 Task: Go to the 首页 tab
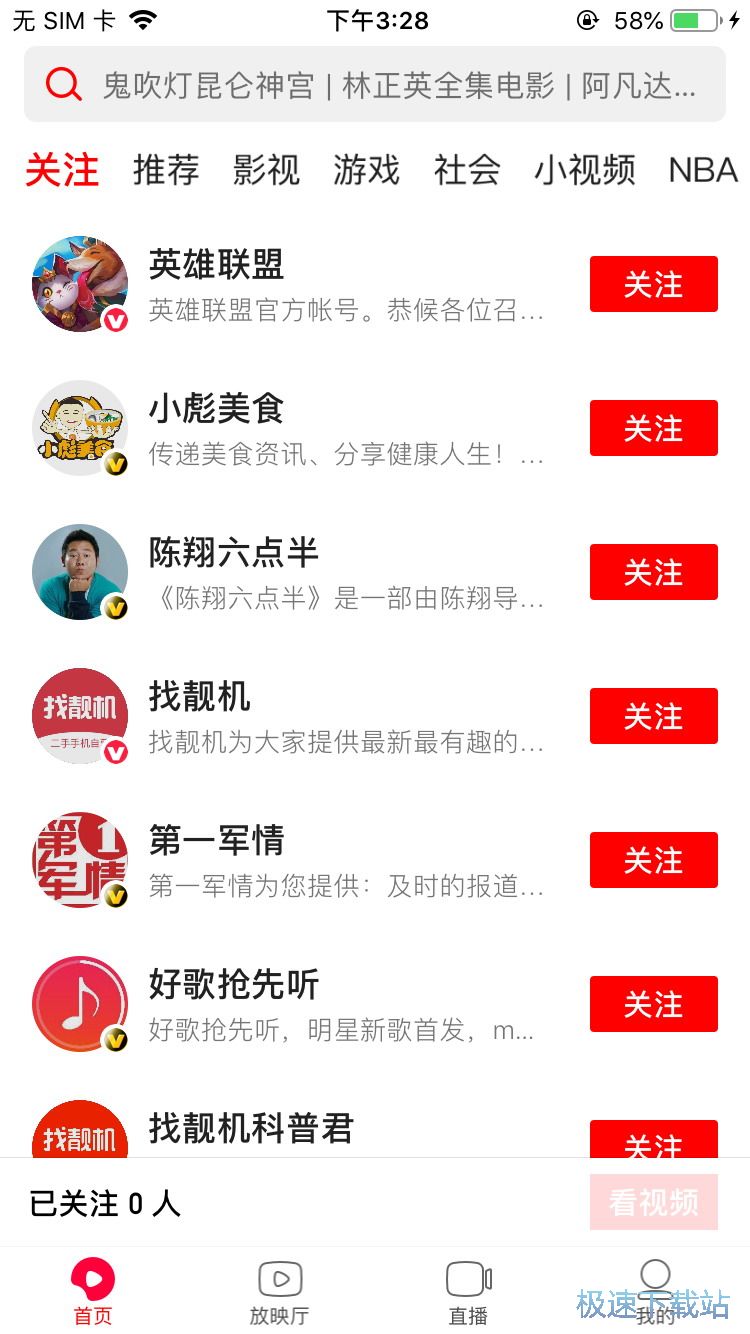click(93, 1293)
